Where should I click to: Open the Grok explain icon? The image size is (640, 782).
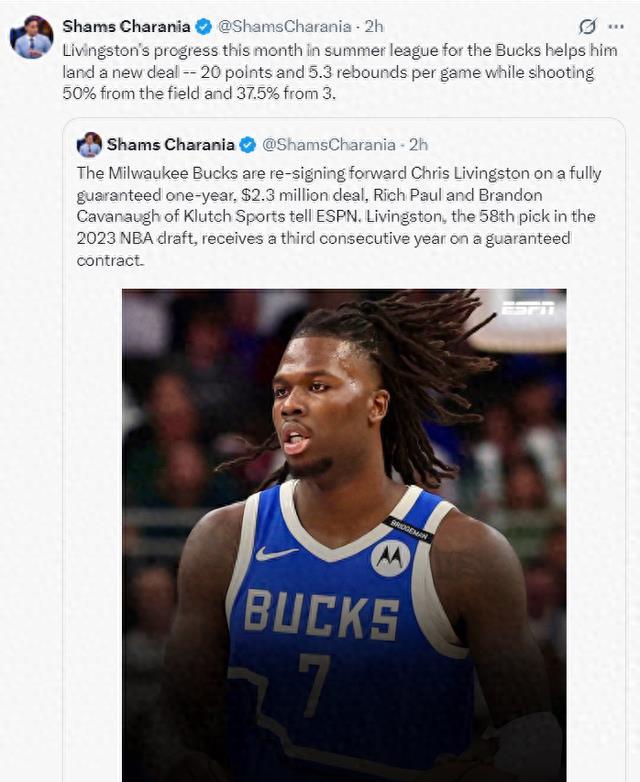pyautogui.click(x=588, y=26)
